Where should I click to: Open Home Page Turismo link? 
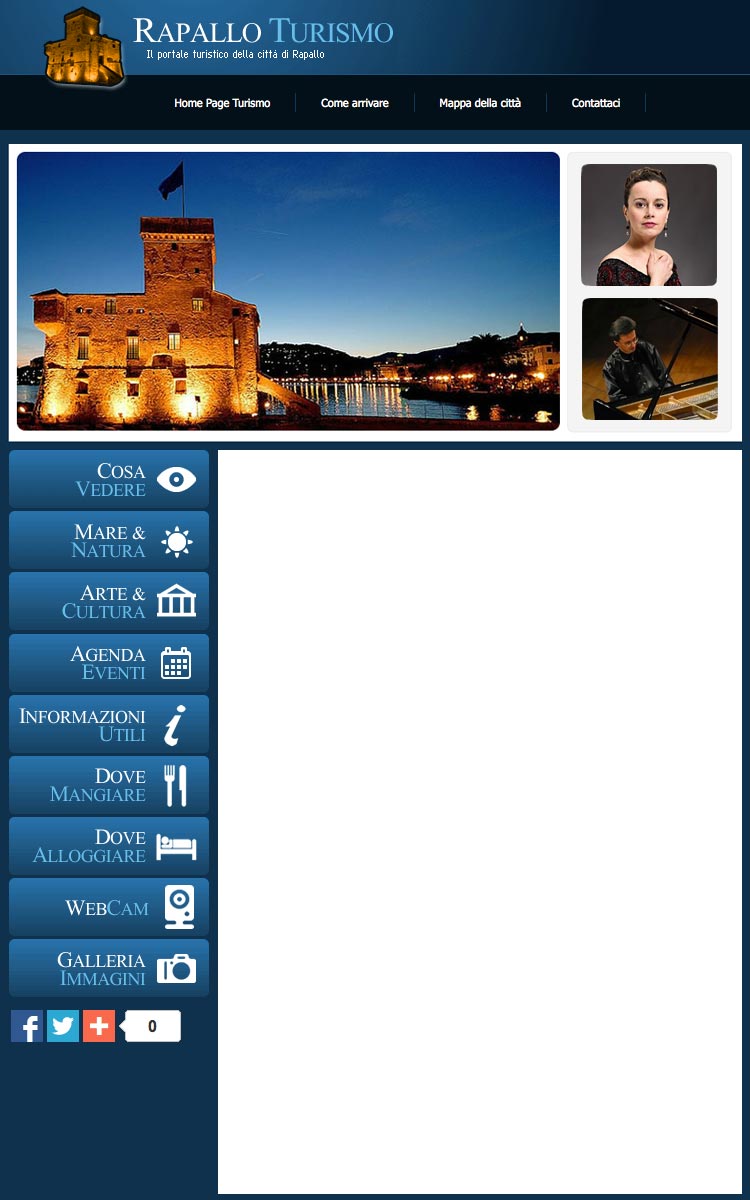[x=222, y=103]
